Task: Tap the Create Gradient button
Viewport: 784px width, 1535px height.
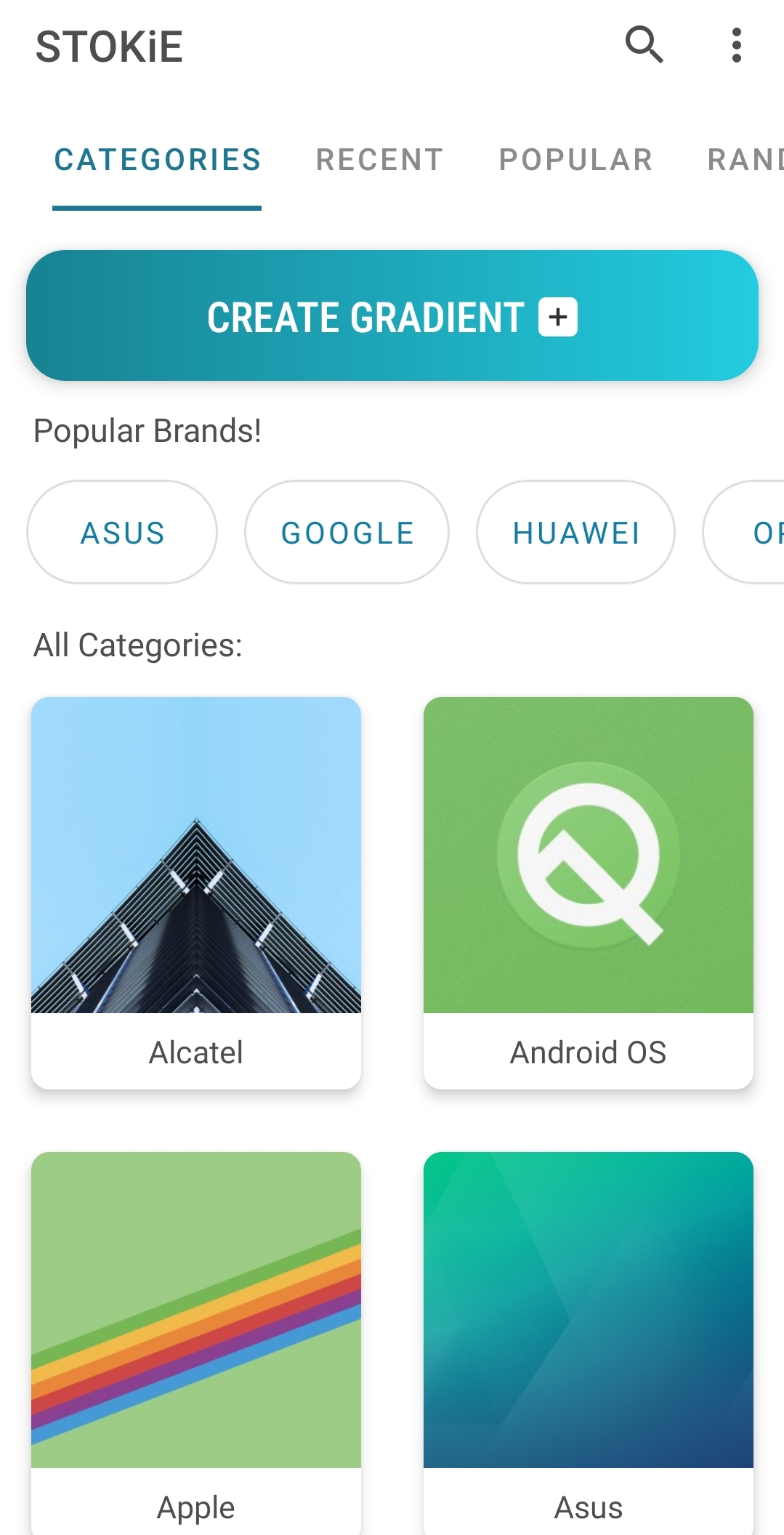Action: point(392,316)
